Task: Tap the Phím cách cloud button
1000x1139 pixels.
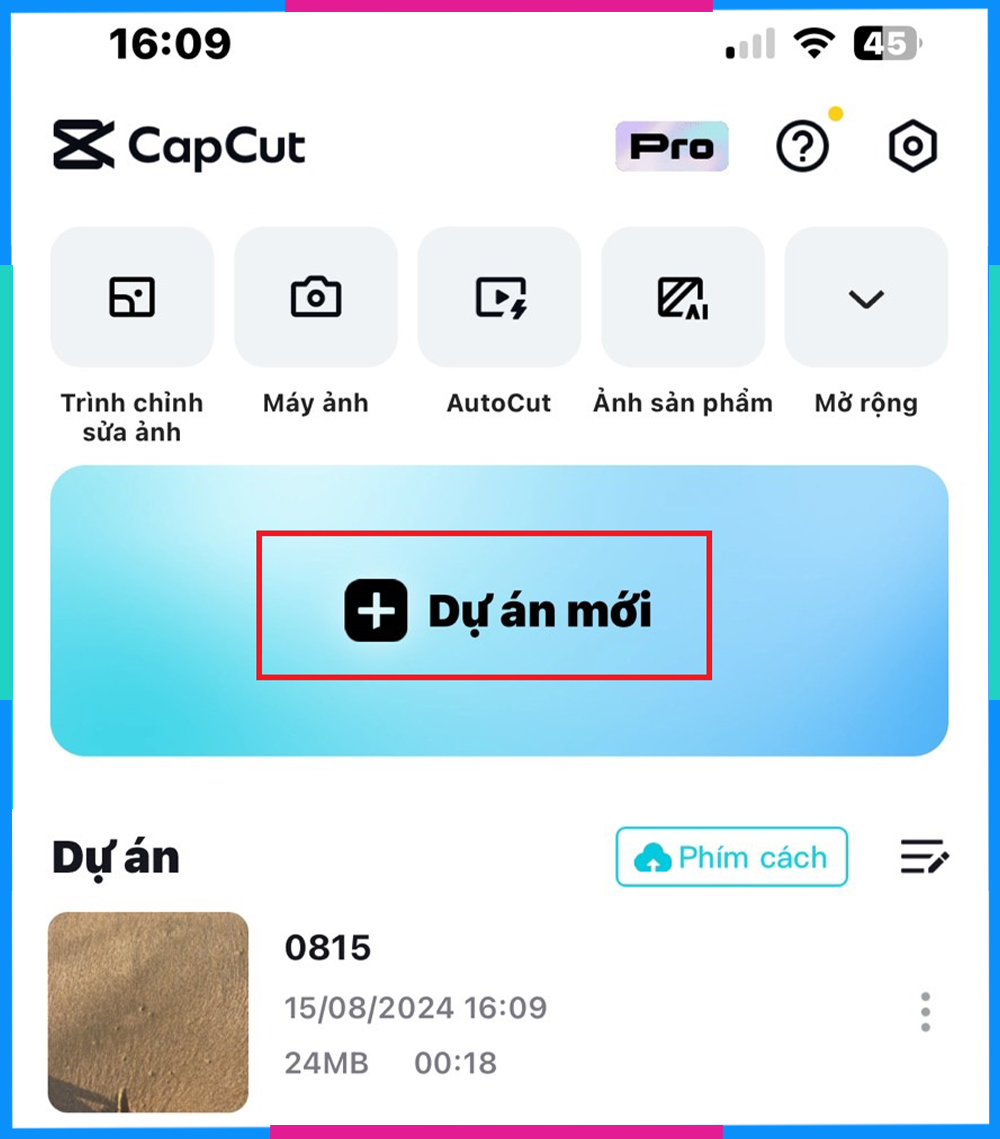Action: [731, 857]
